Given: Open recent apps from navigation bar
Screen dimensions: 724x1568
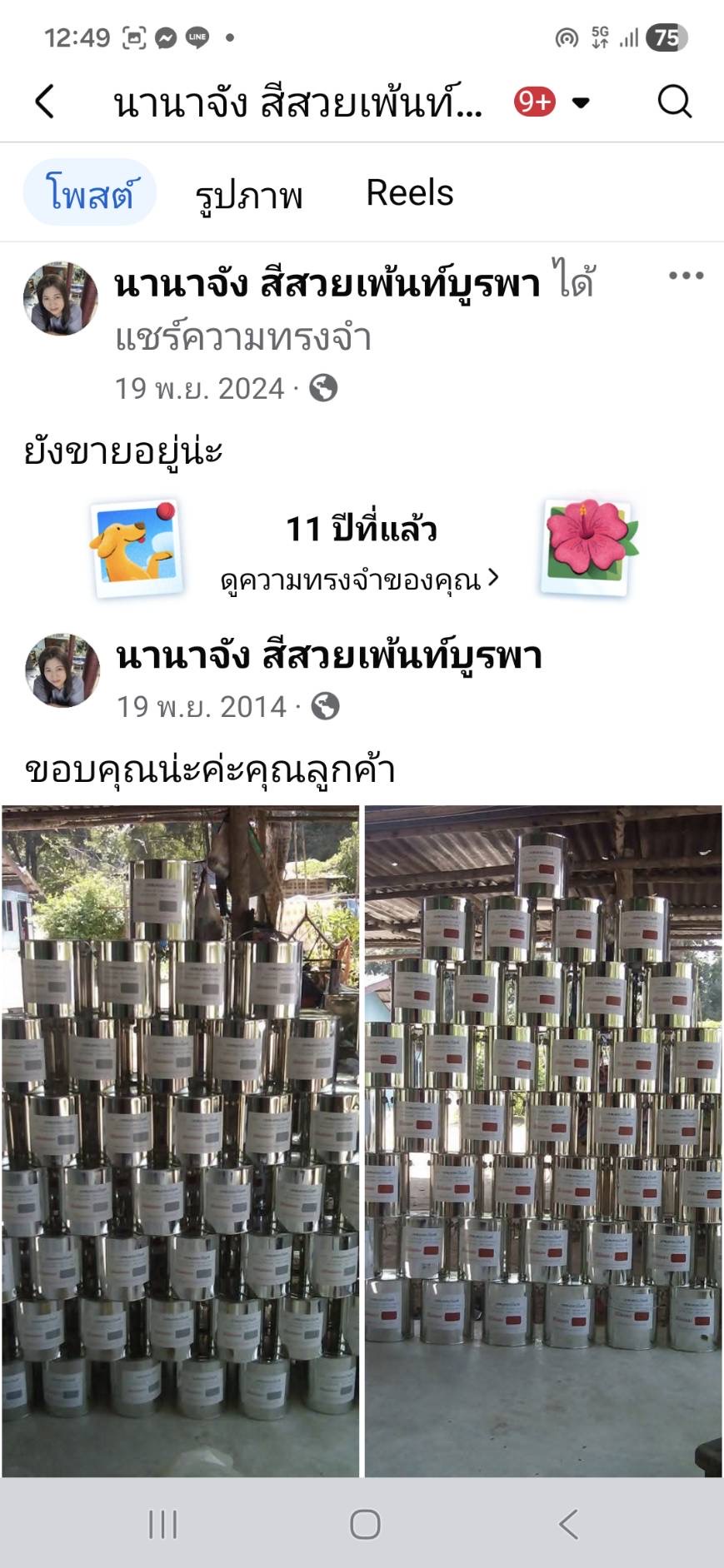Looking at the screenshot, I should point(162,1524).
